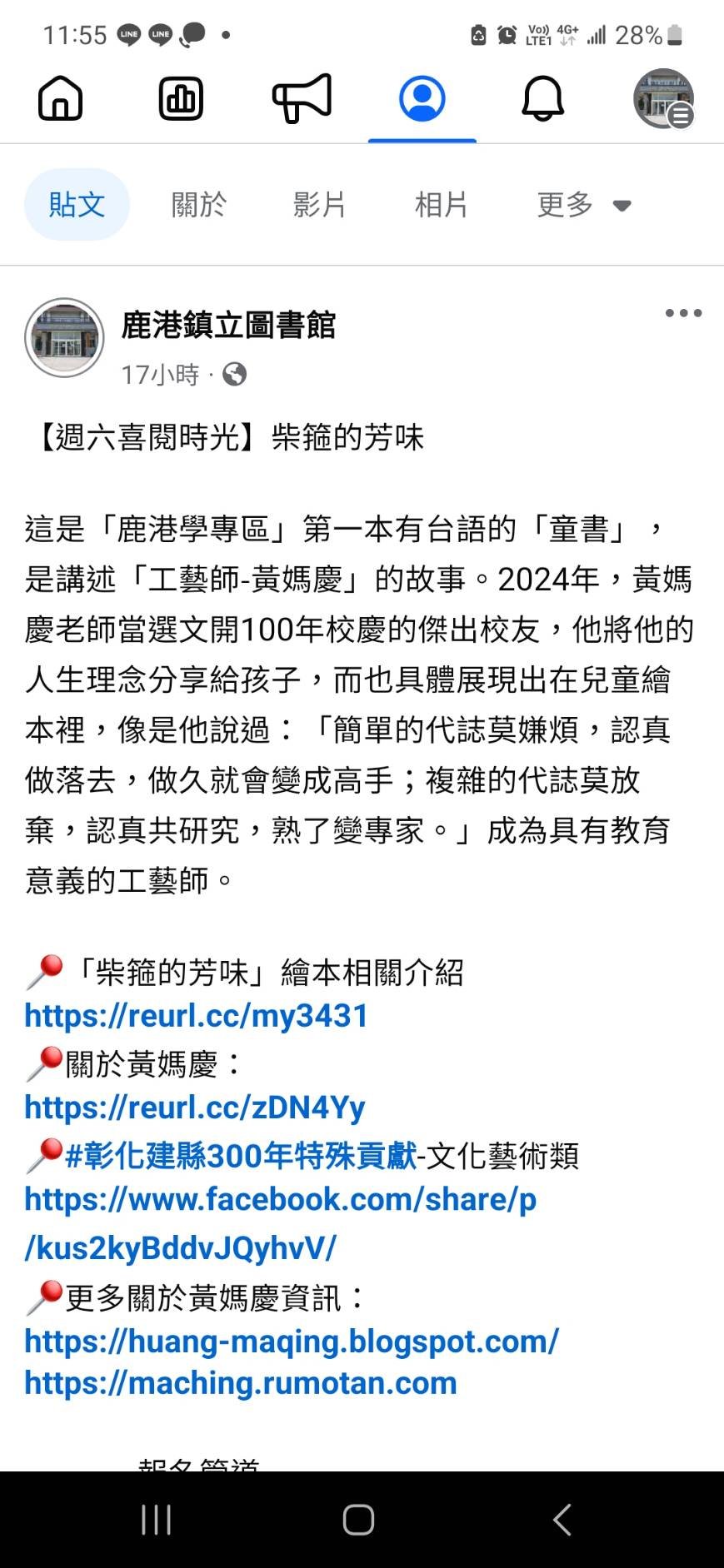Go to the home feed icon
Image resolution: width=724 pixels, height=1568 pixels.
(60, 99)
